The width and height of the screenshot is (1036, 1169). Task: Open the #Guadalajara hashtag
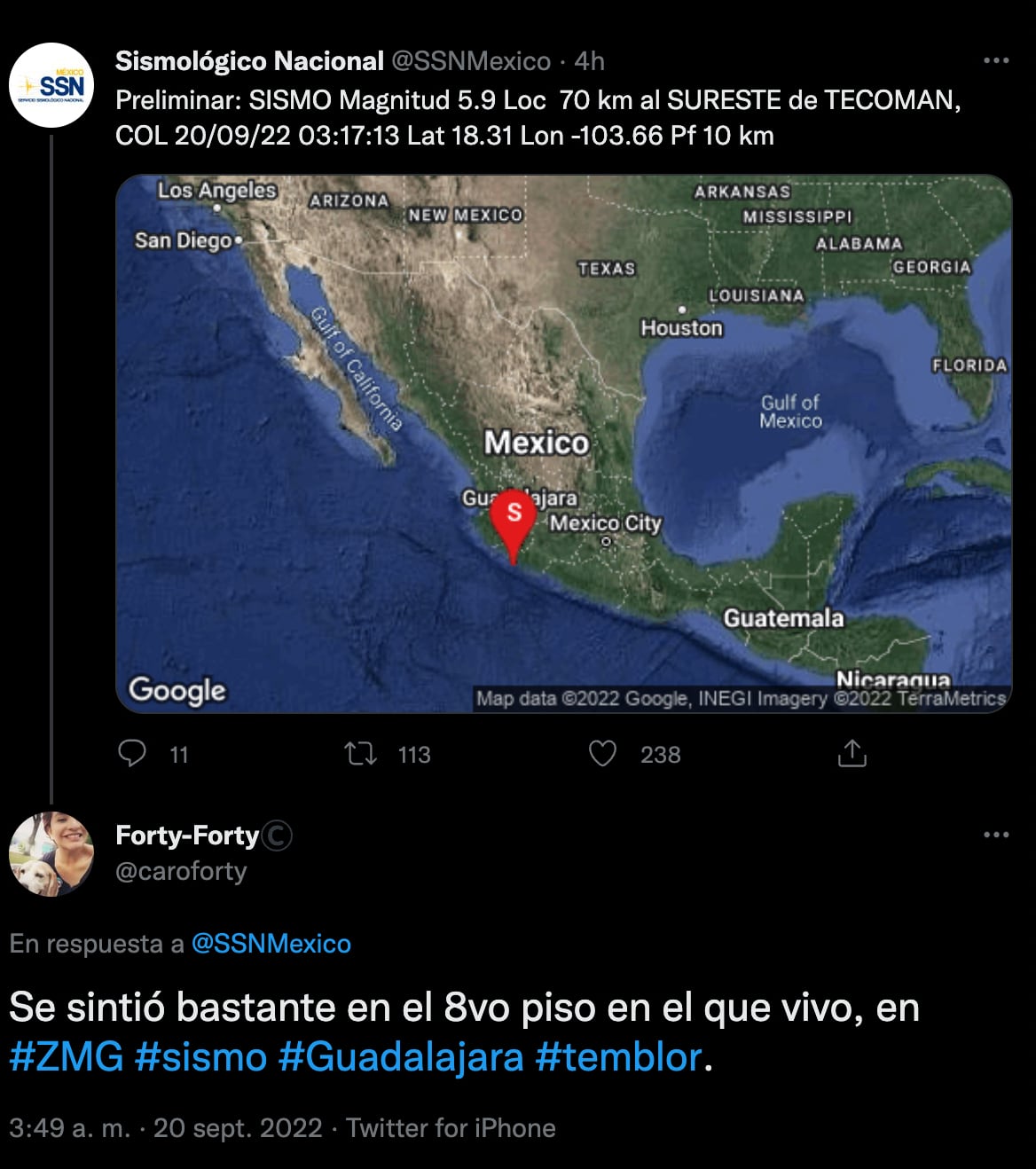pyautogui.click(x=401, y=1057)
